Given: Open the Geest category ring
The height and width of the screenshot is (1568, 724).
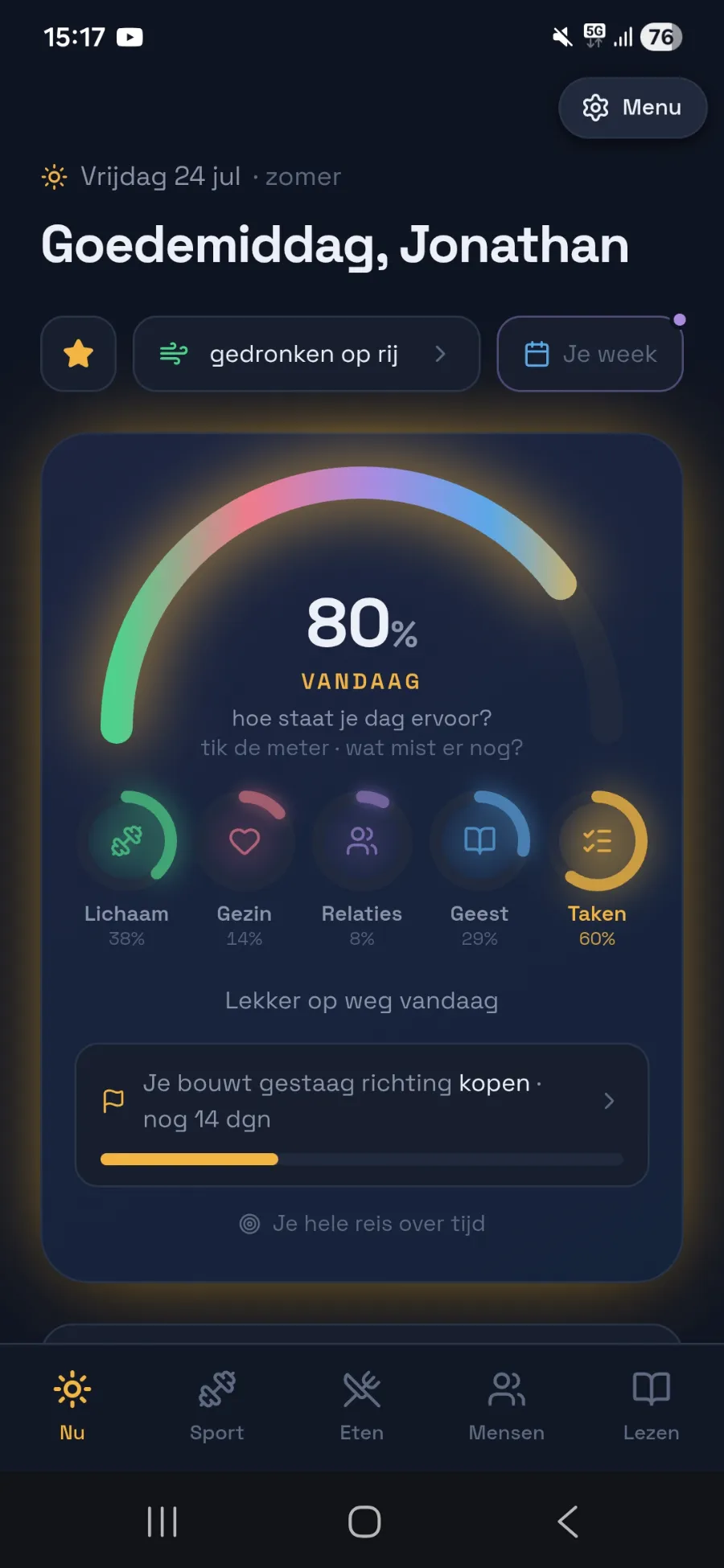Looking at the screenshot, I should pos(479,868).
